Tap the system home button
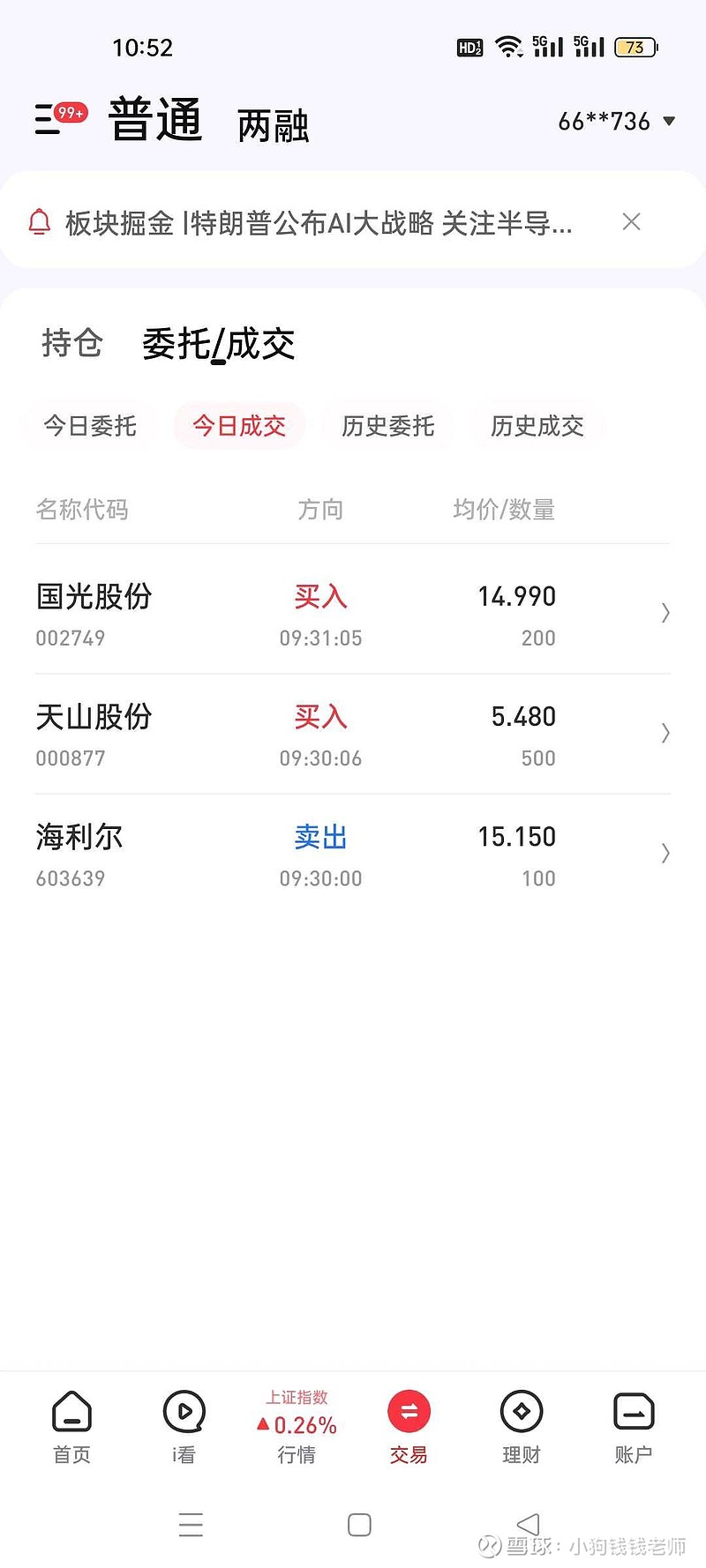This screenshot has width=706, height=1568. 359,1525
